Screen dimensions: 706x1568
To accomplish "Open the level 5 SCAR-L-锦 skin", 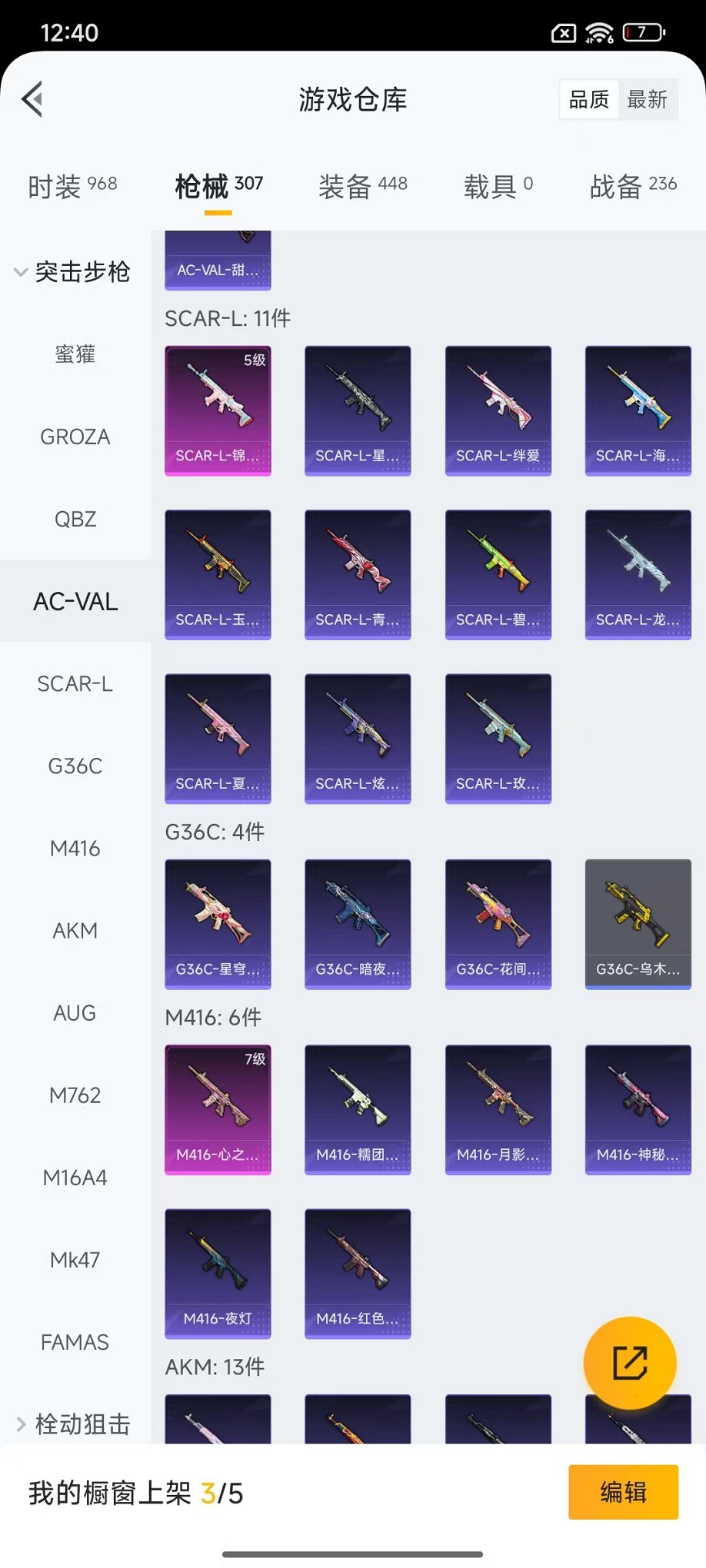I will pos(218,410).
